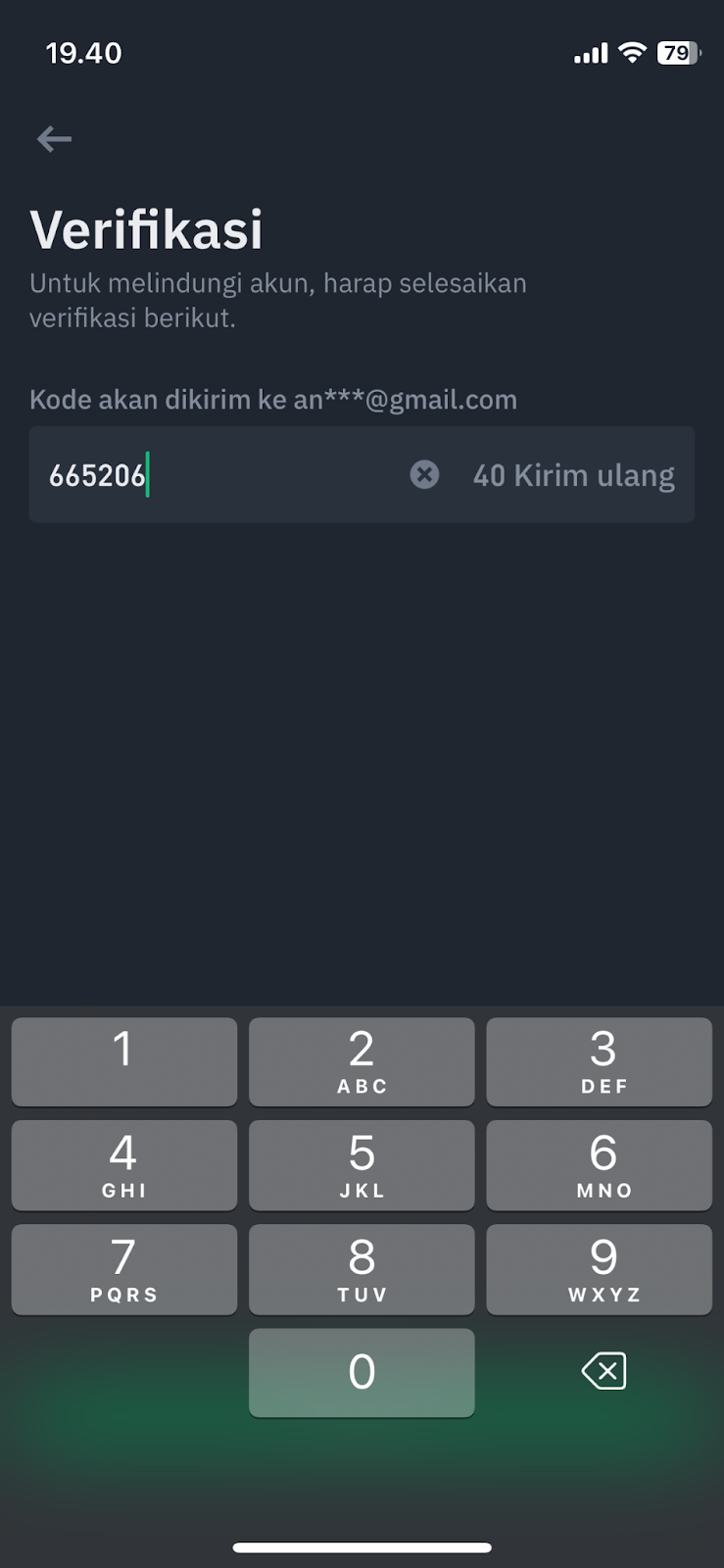The image size is (724, 1568).
Task: Clear the entered verification code
Action: point(424,475)
